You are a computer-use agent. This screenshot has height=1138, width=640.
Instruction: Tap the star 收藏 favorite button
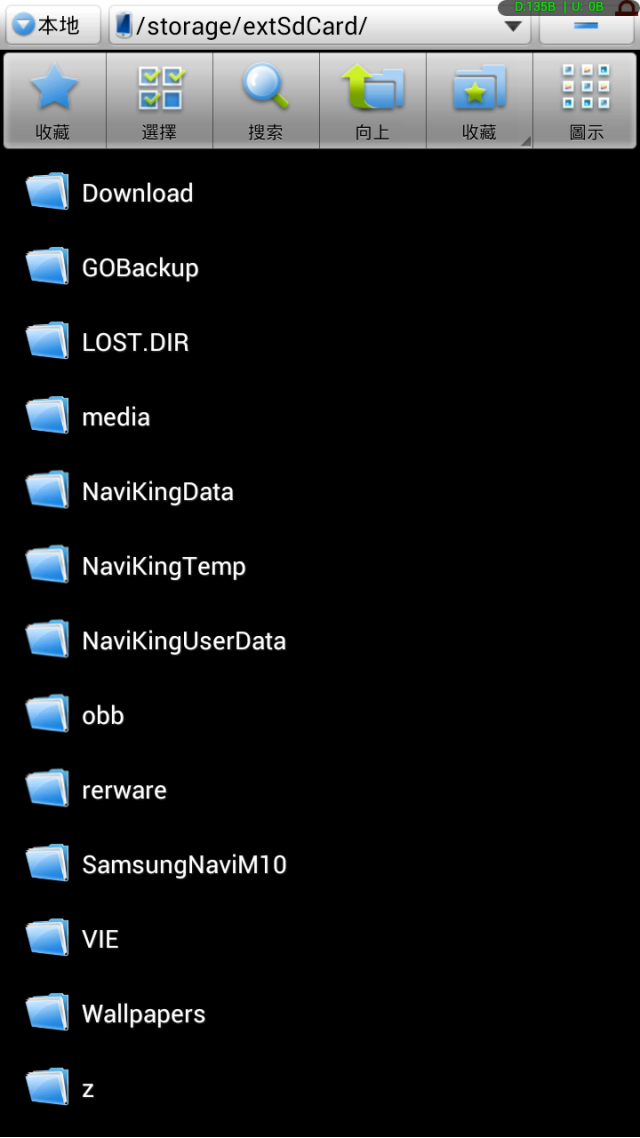click(53, 101)
